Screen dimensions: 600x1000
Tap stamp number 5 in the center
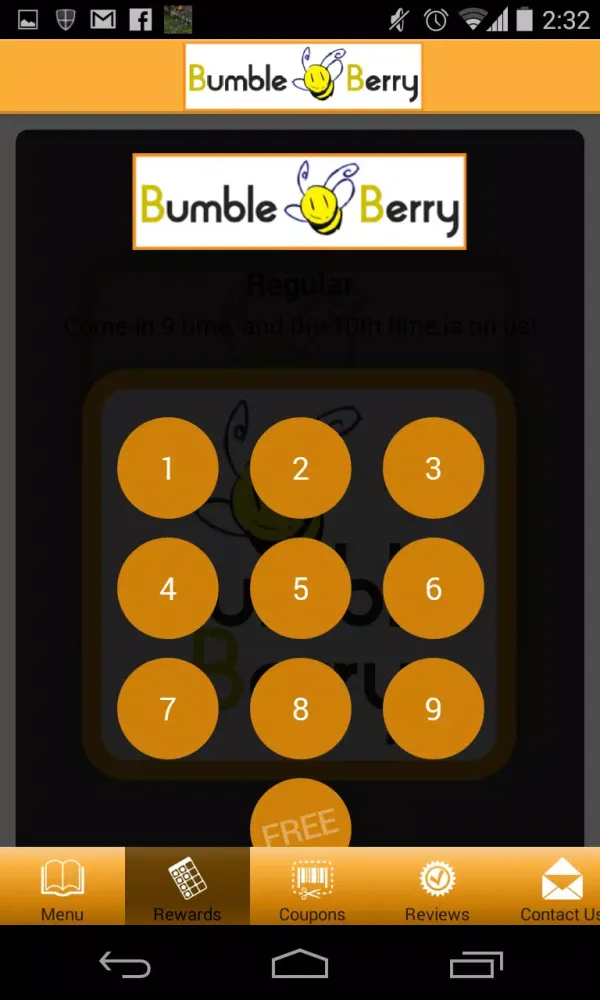pyautogui.click(x=300, y=588)
